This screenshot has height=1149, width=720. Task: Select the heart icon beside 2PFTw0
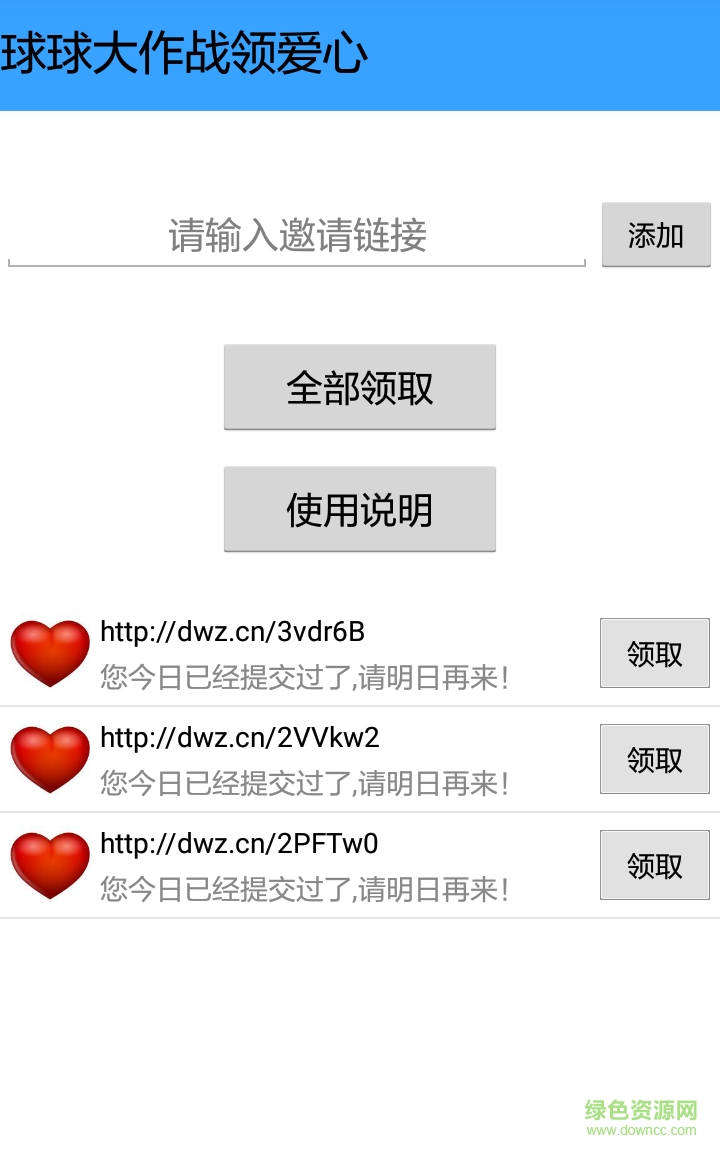coord(50,864)
